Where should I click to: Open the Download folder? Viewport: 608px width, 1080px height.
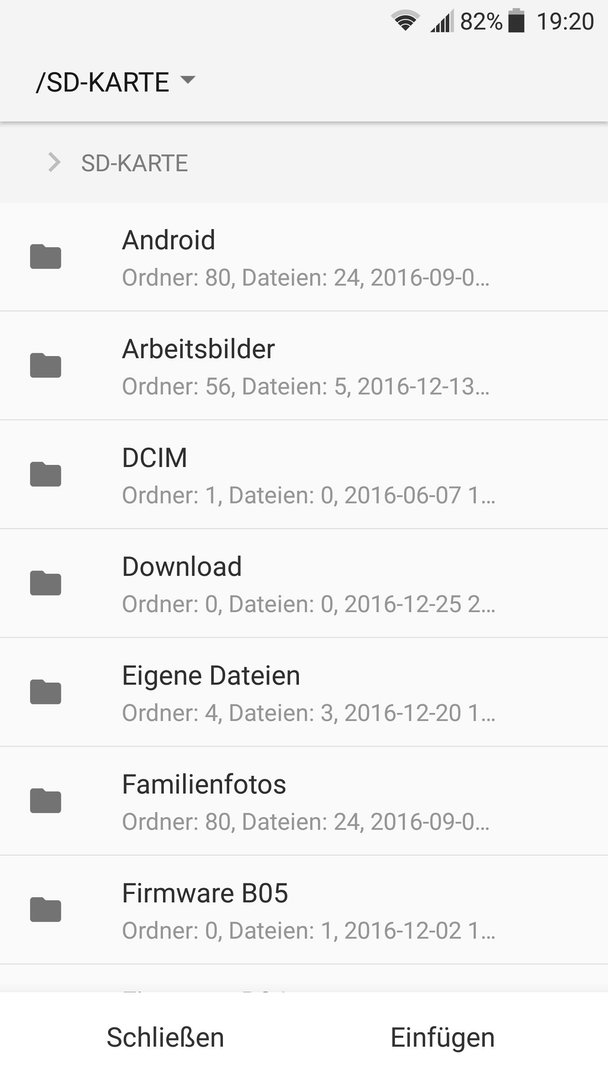click(304, 583)
